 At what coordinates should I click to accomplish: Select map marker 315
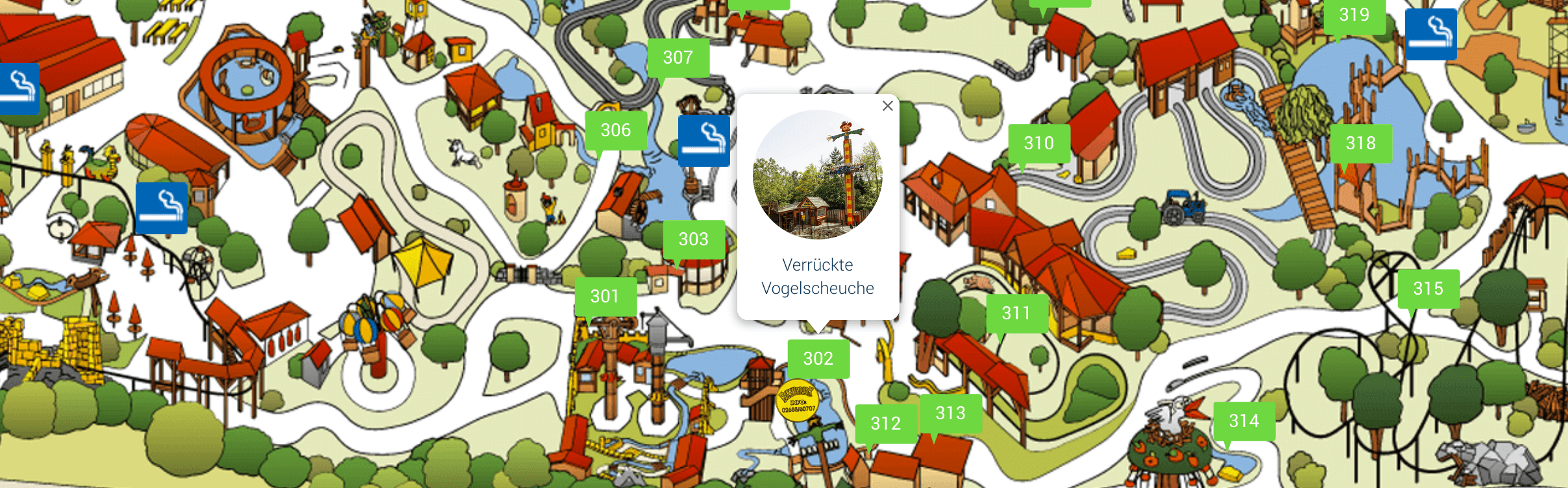click(1428, 289)
